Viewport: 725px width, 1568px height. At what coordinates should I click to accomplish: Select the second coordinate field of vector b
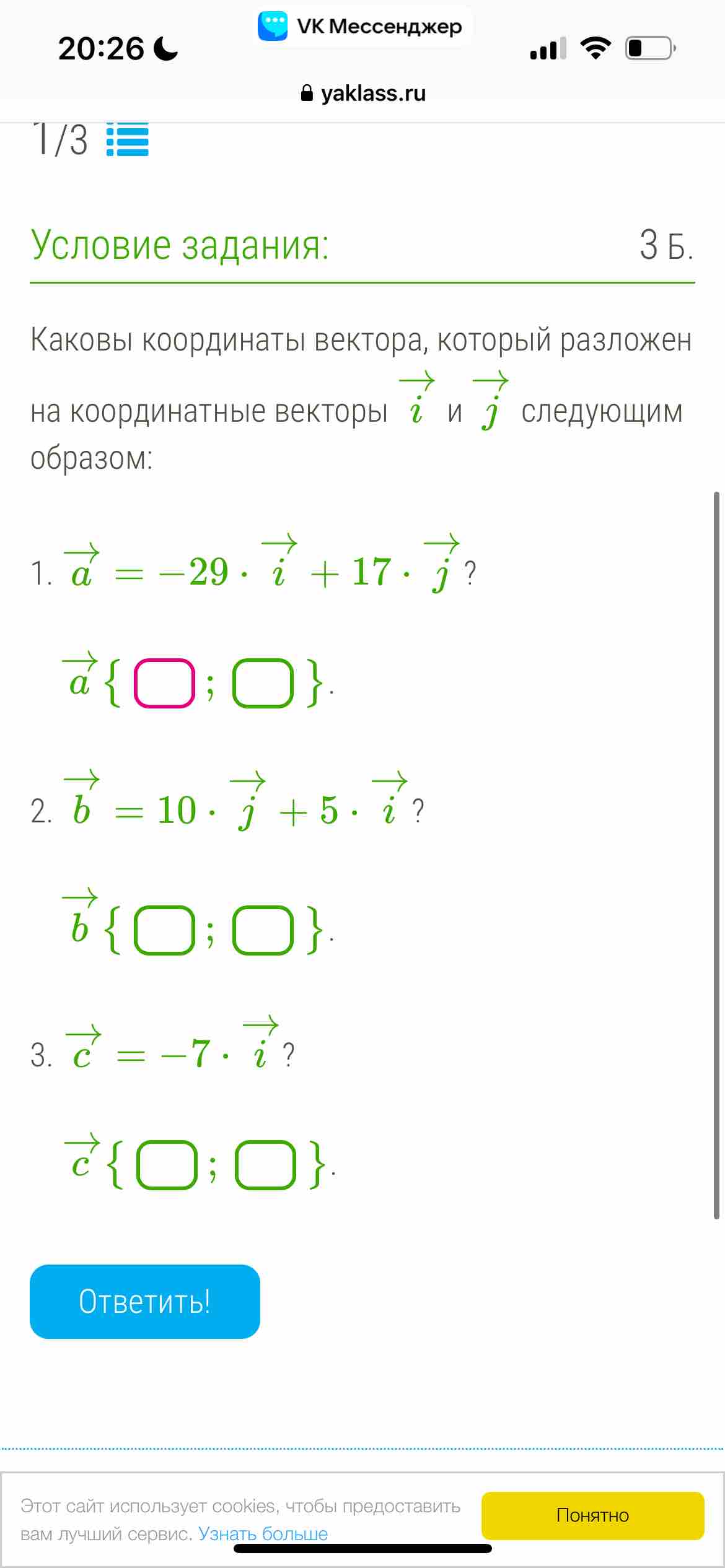pyautogui.click(x=263, y=930)
